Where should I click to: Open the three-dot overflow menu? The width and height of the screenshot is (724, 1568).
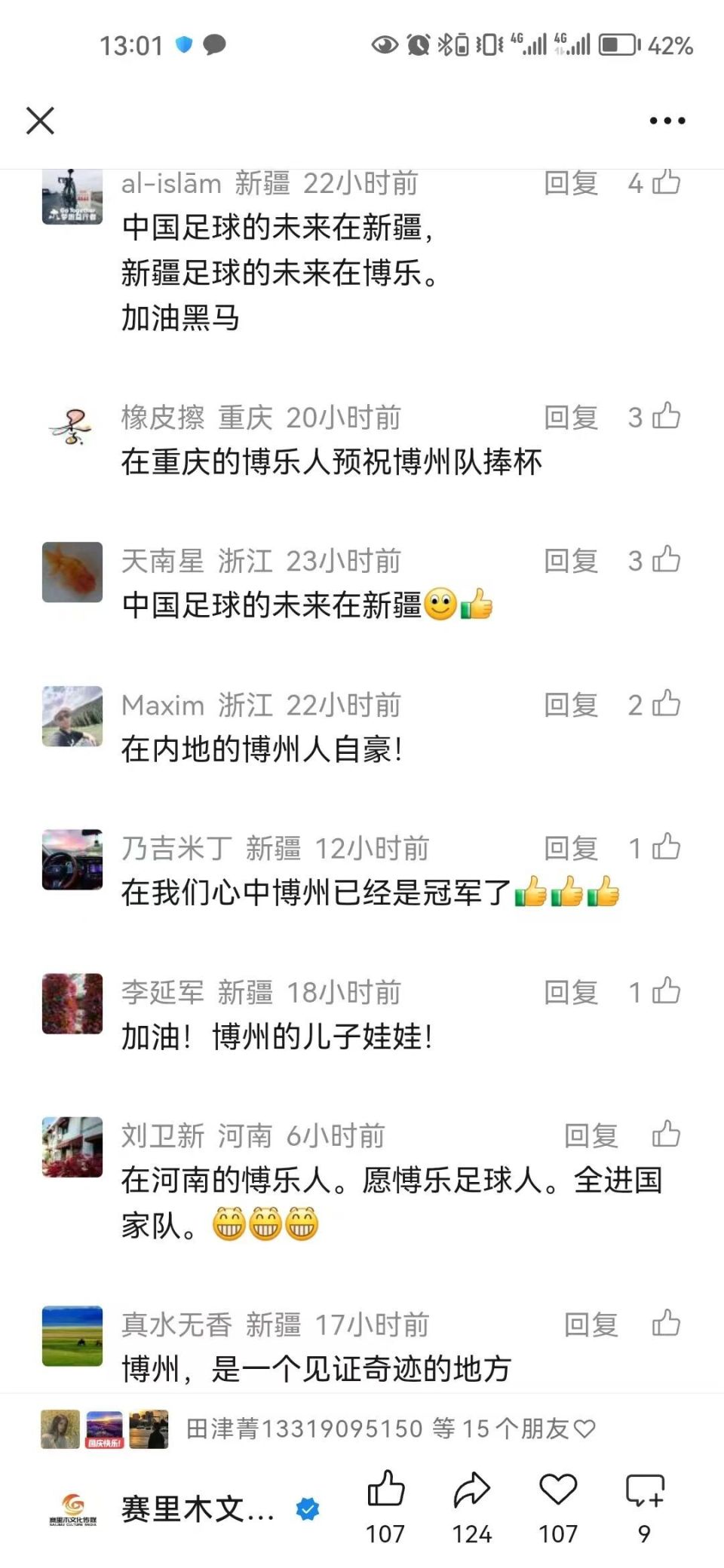pyautogui.click(x=667, y=121)
